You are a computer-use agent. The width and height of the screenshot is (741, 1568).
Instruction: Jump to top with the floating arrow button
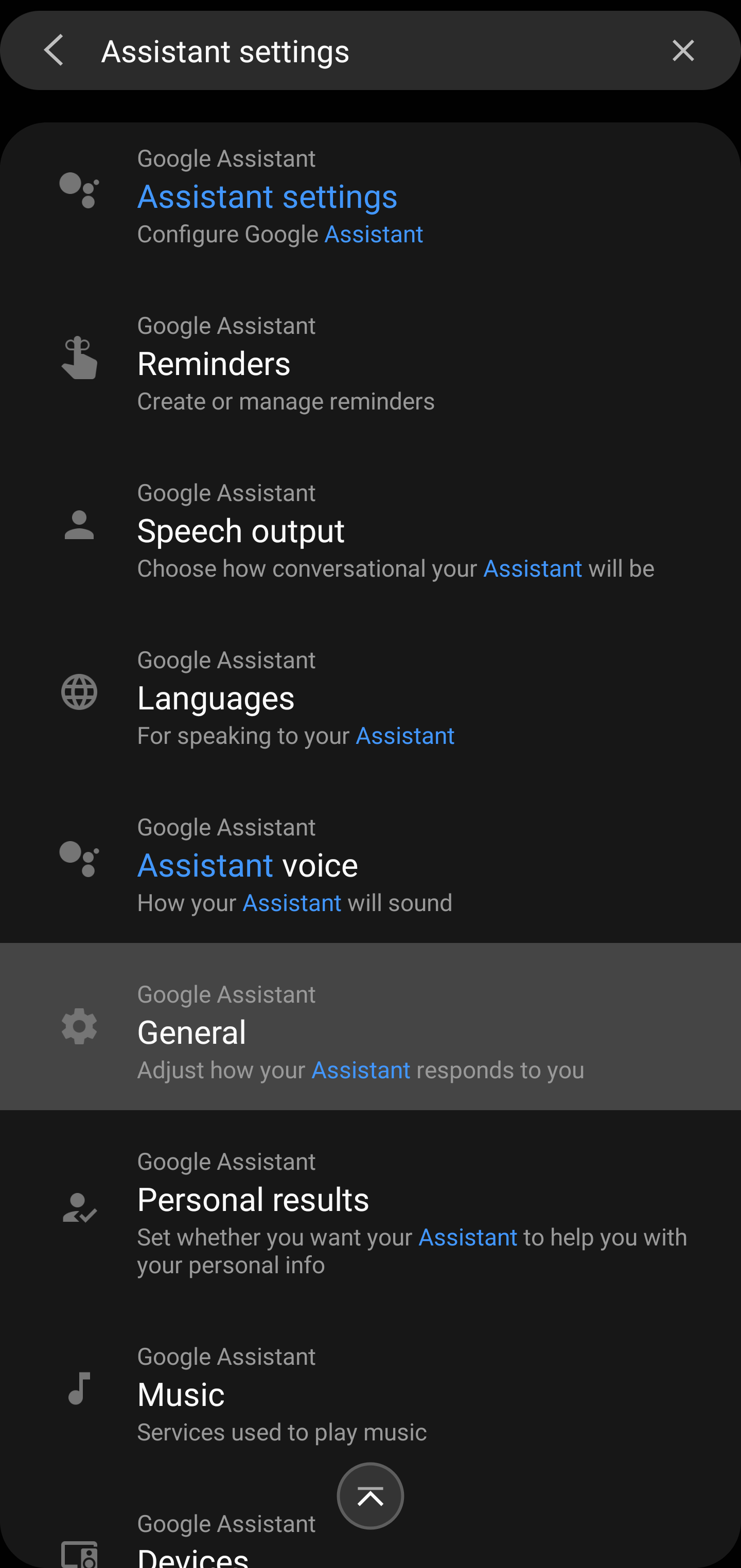370,1495
